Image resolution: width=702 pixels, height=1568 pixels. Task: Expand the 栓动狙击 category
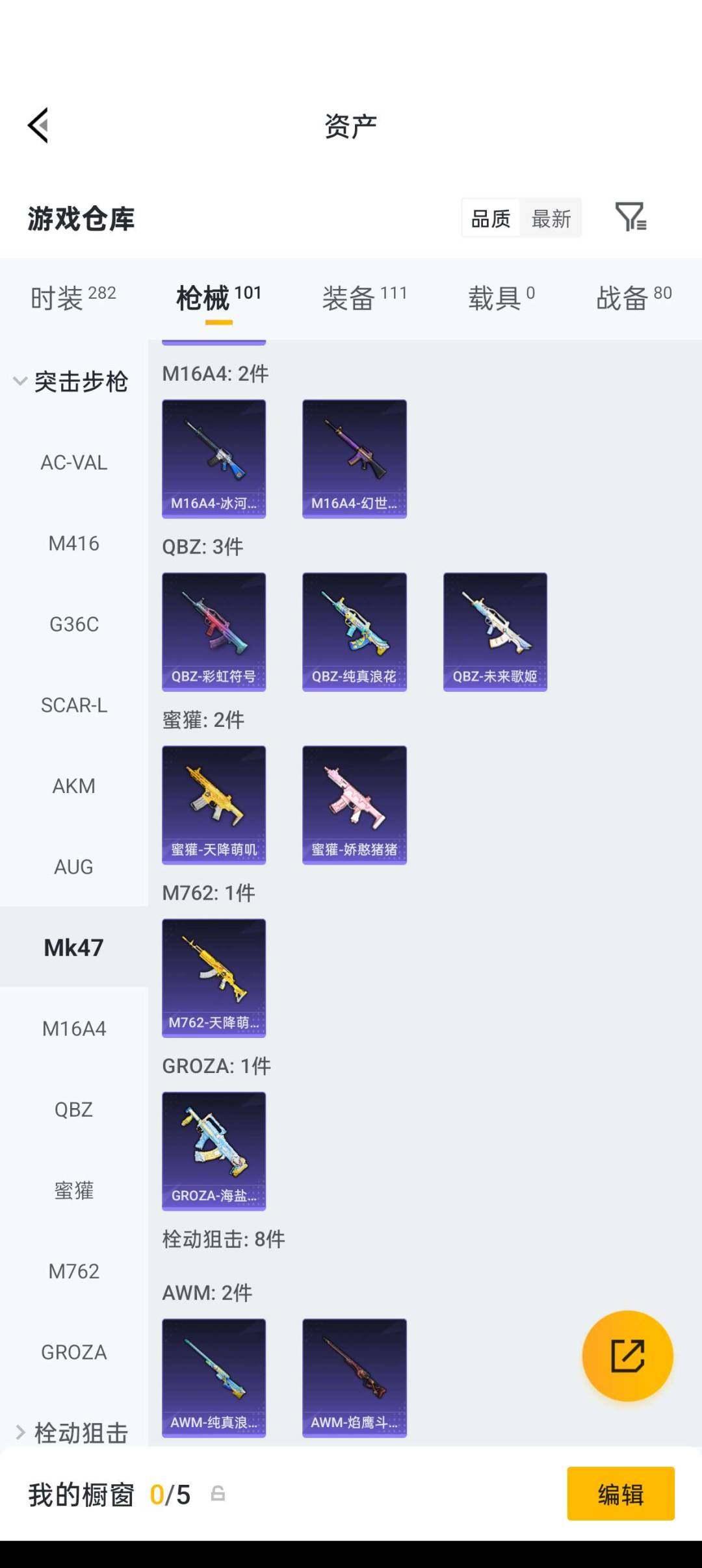point(71,1432)
